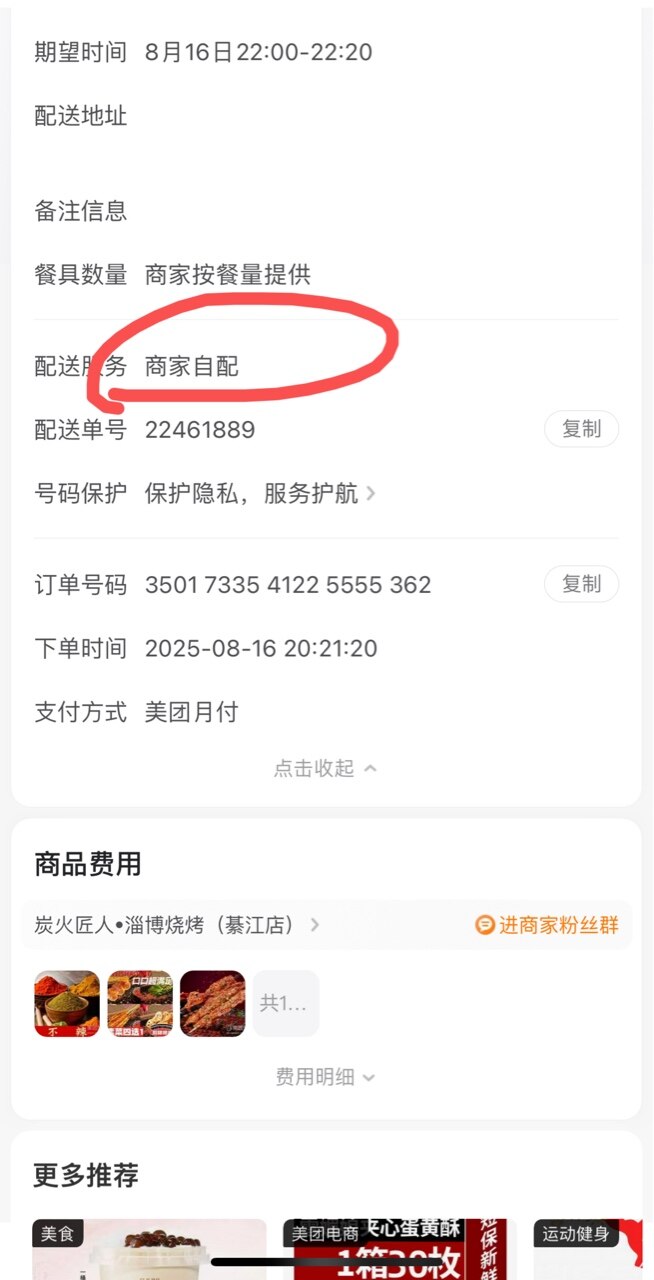
Task: Copy the order number 3501 7335 4122 5555 362
Action: [581, 584]
